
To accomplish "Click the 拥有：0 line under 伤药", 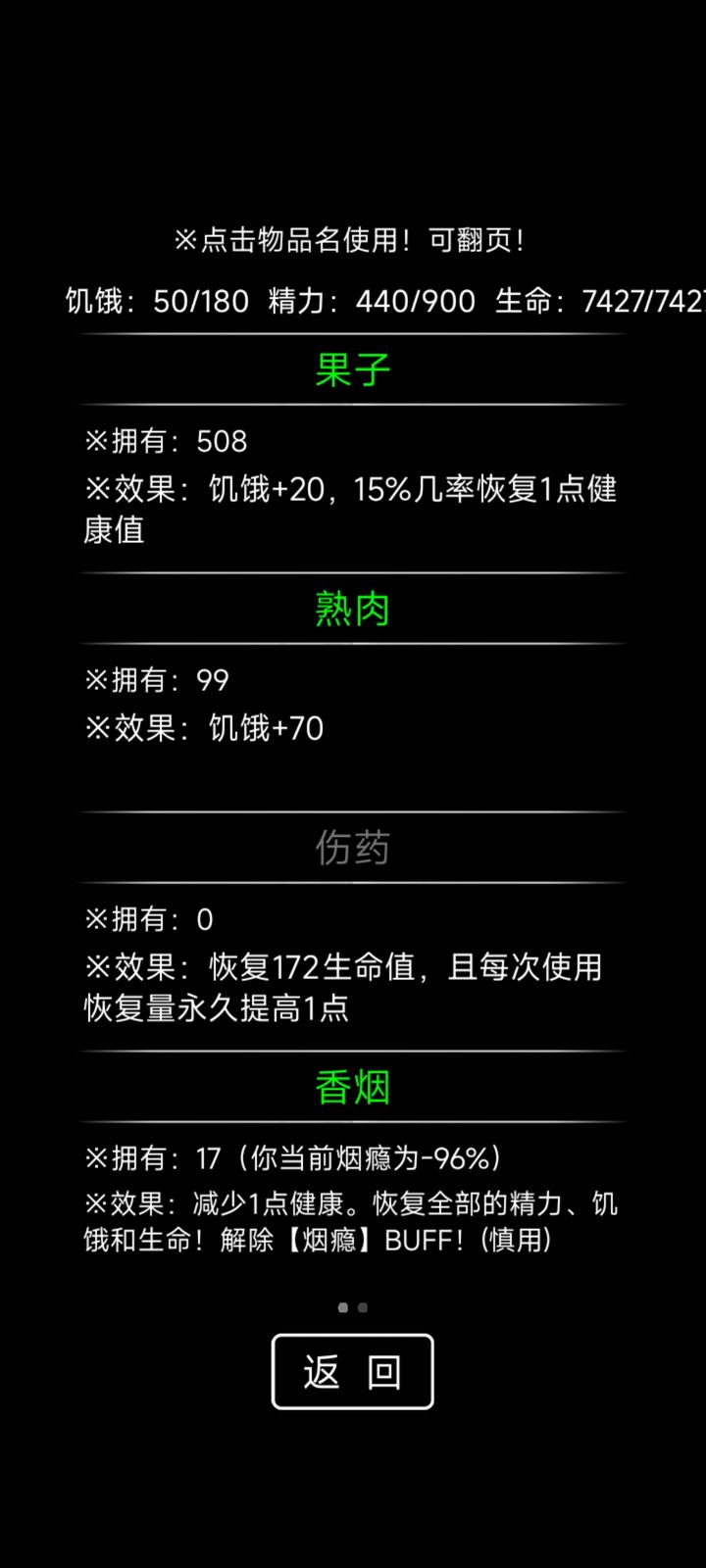I will click(x=147, y=918).
